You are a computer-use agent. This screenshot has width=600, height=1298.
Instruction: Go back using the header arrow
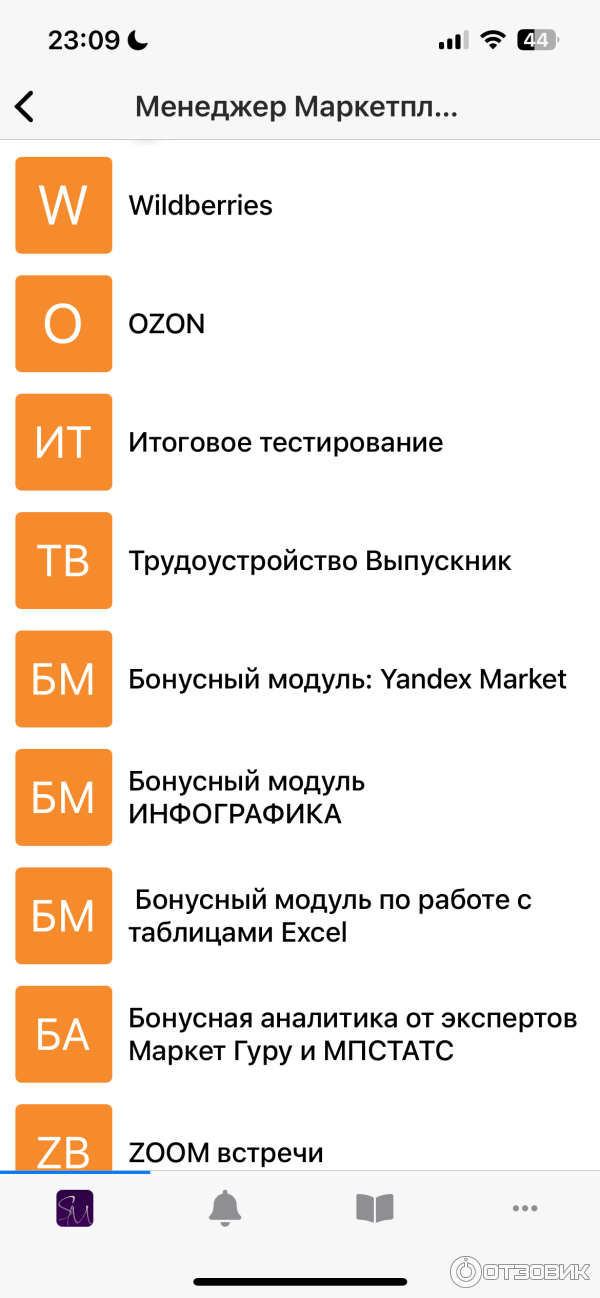tap(25, 106)
